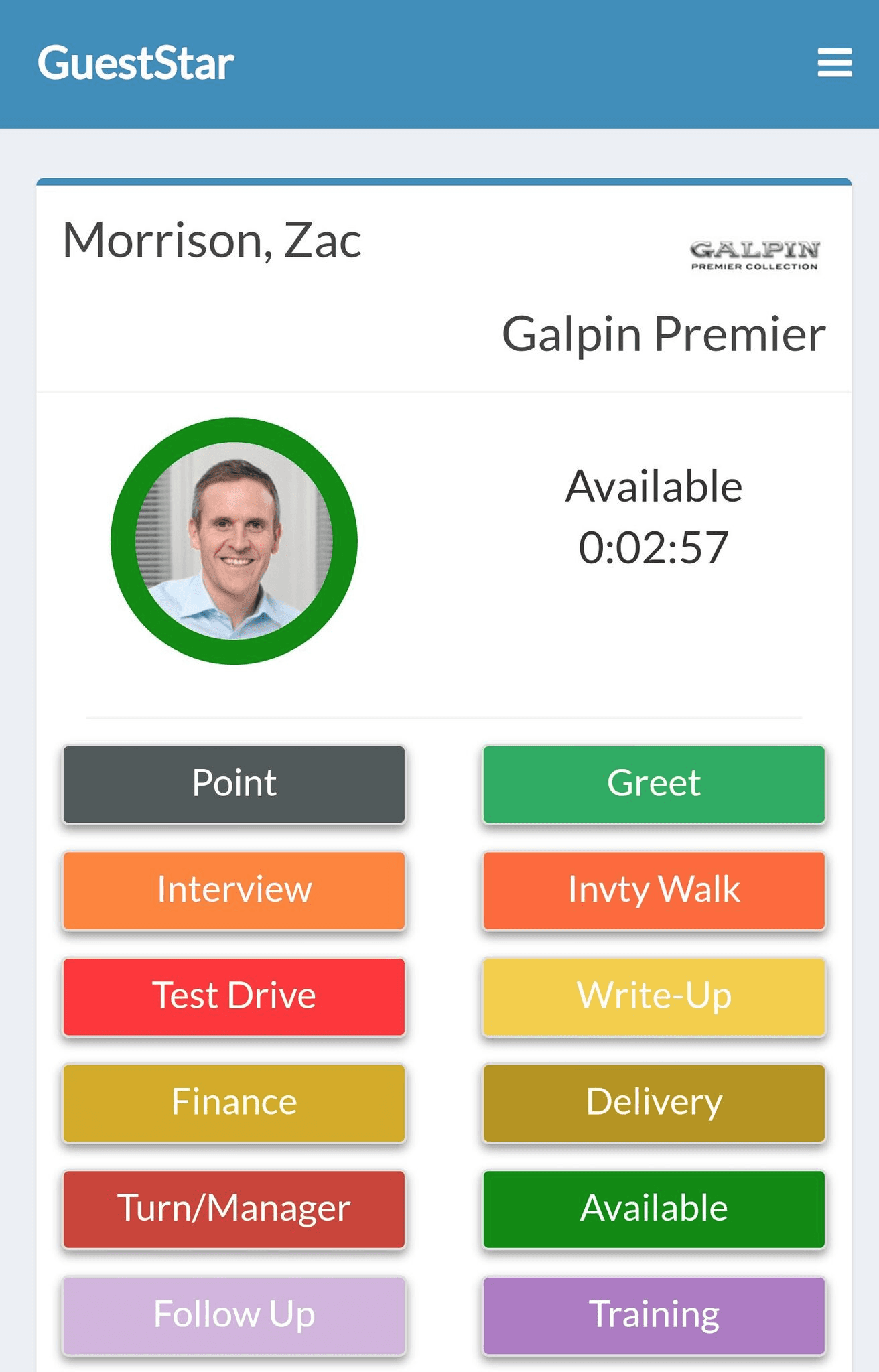Open the hamburger menu

(x=834, y=63)
